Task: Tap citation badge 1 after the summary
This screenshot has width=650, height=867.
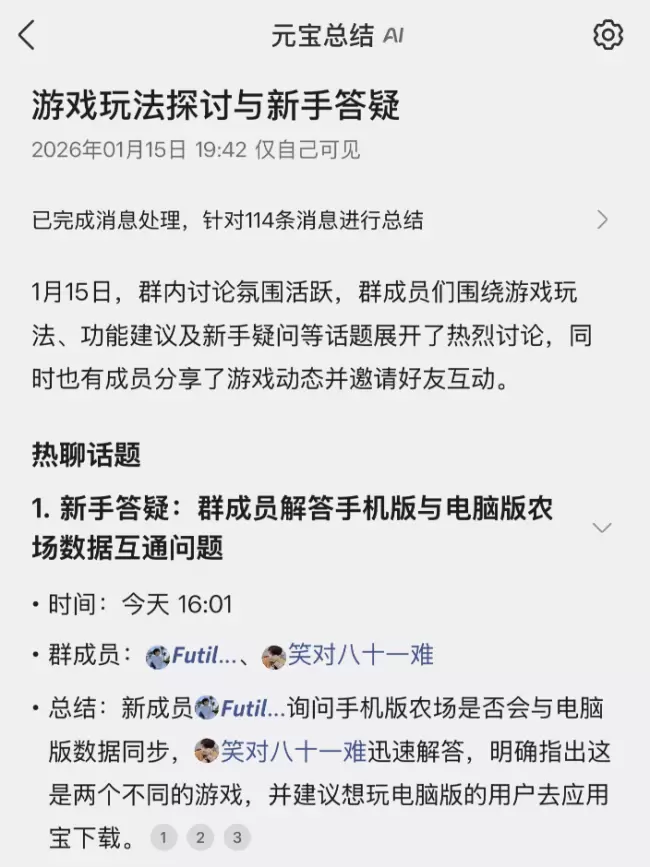Action: (x=164, y=837)
